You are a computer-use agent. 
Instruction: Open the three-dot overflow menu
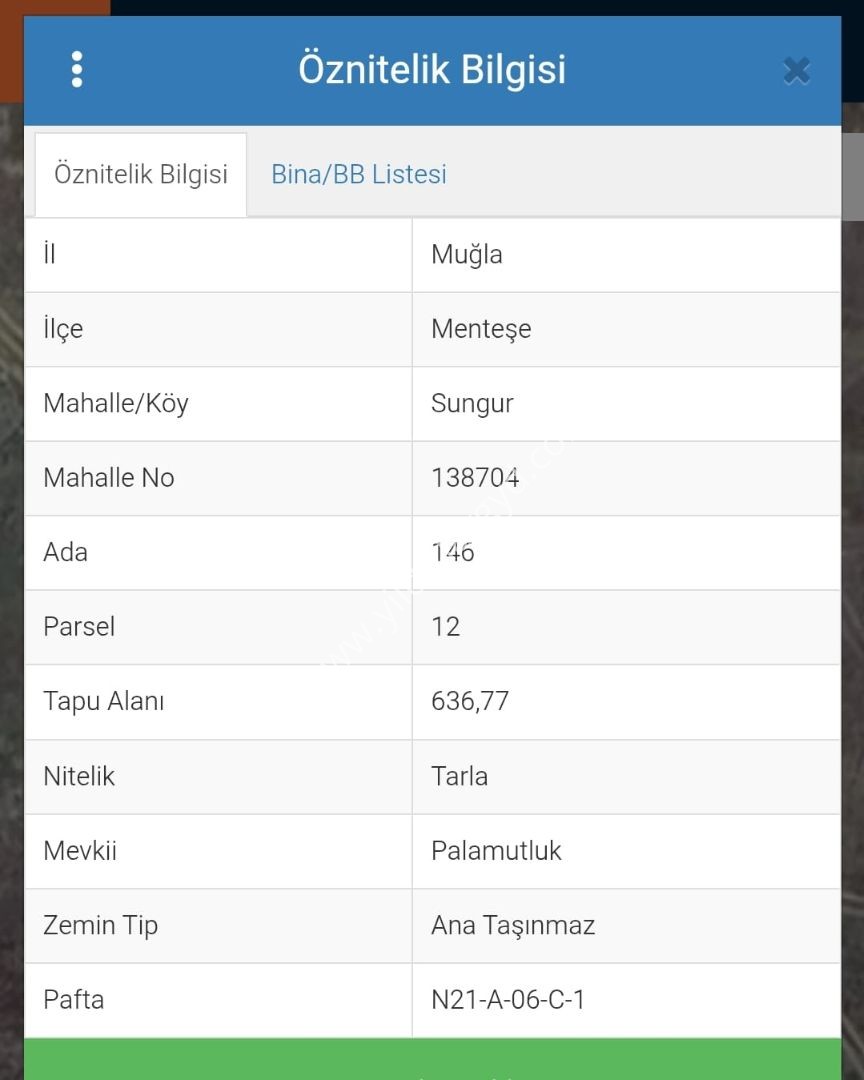pos(77,69)
